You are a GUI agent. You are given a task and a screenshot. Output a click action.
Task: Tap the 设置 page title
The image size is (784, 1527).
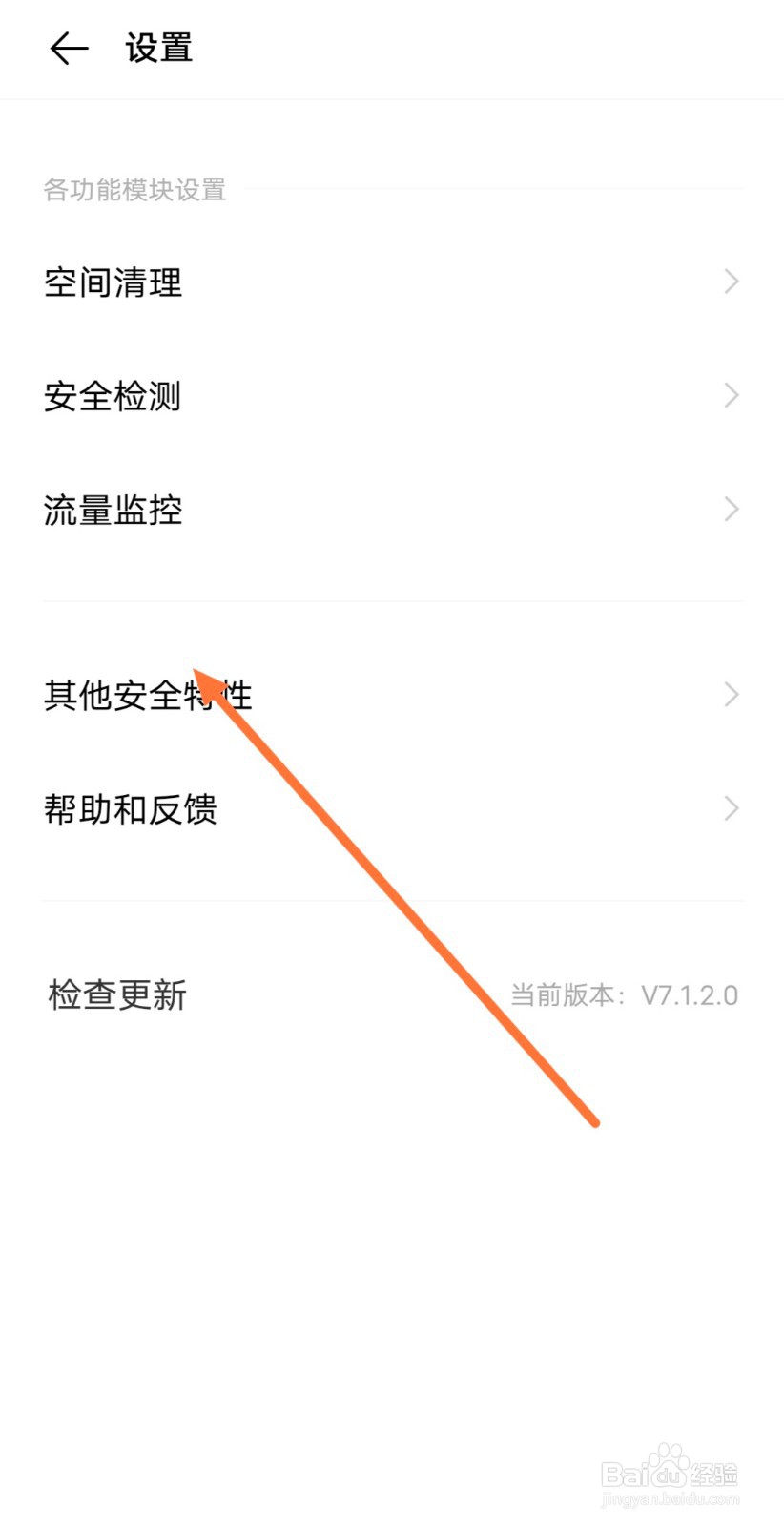point(158,48)
